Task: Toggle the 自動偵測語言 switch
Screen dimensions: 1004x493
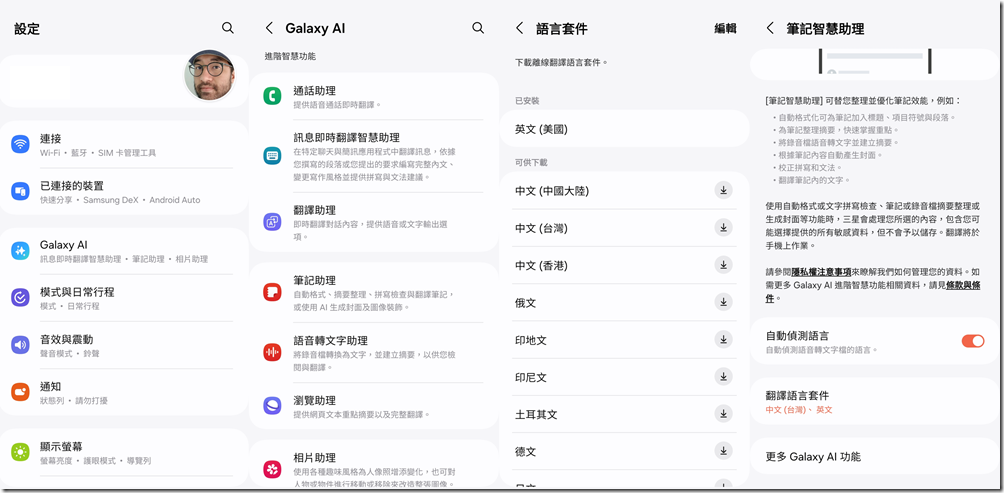Action: pos(972,341)
